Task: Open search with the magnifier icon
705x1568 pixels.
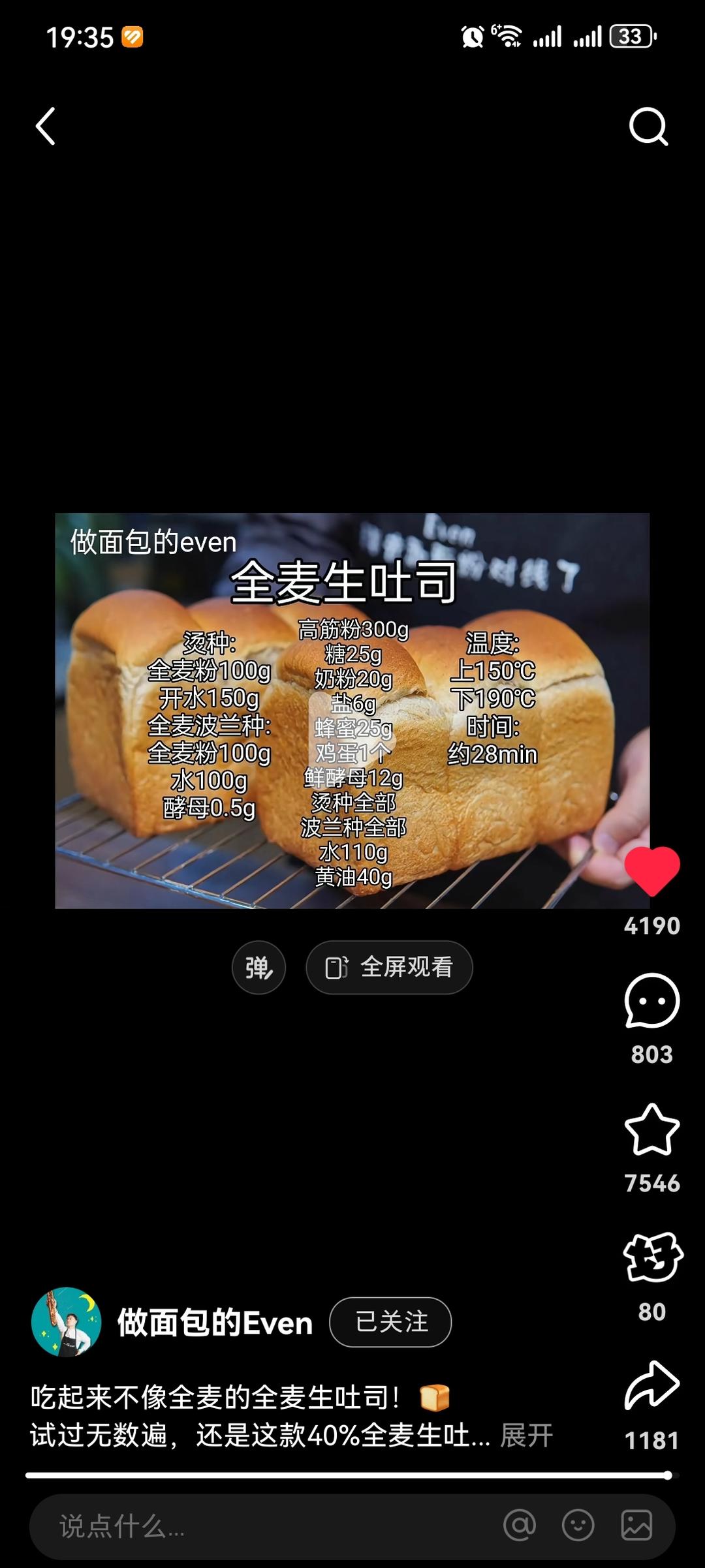Action: pos(648,126)
